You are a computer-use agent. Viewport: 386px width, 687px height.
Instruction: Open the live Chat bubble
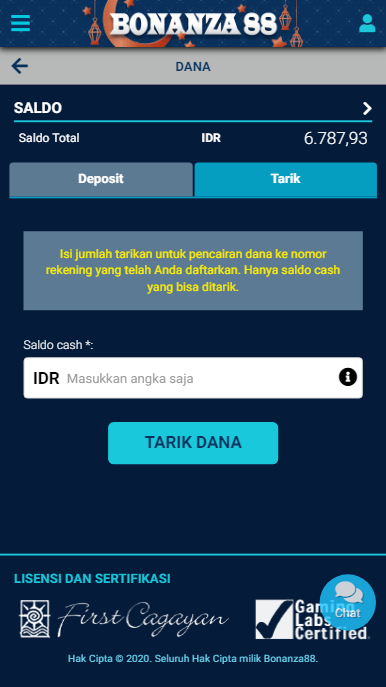347,602
